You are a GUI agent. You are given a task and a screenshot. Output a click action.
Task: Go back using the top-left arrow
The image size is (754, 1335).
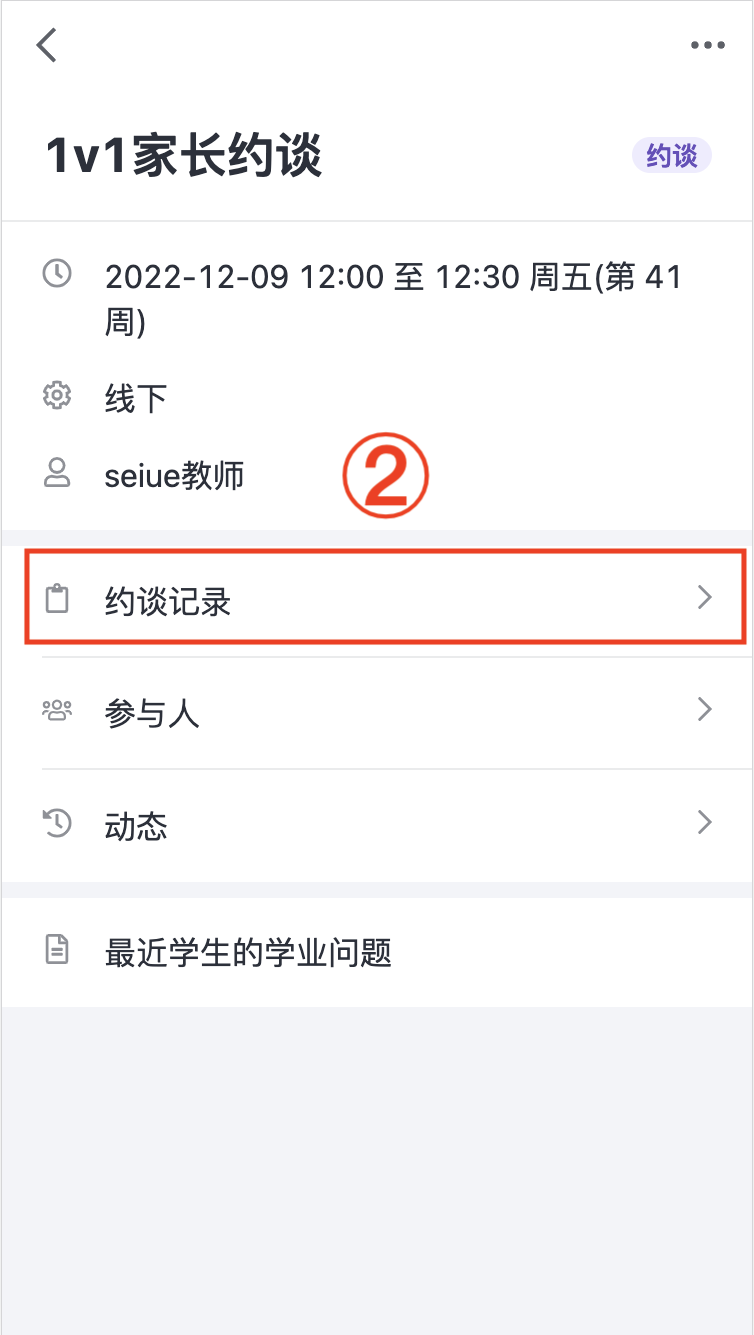point(46,45)
